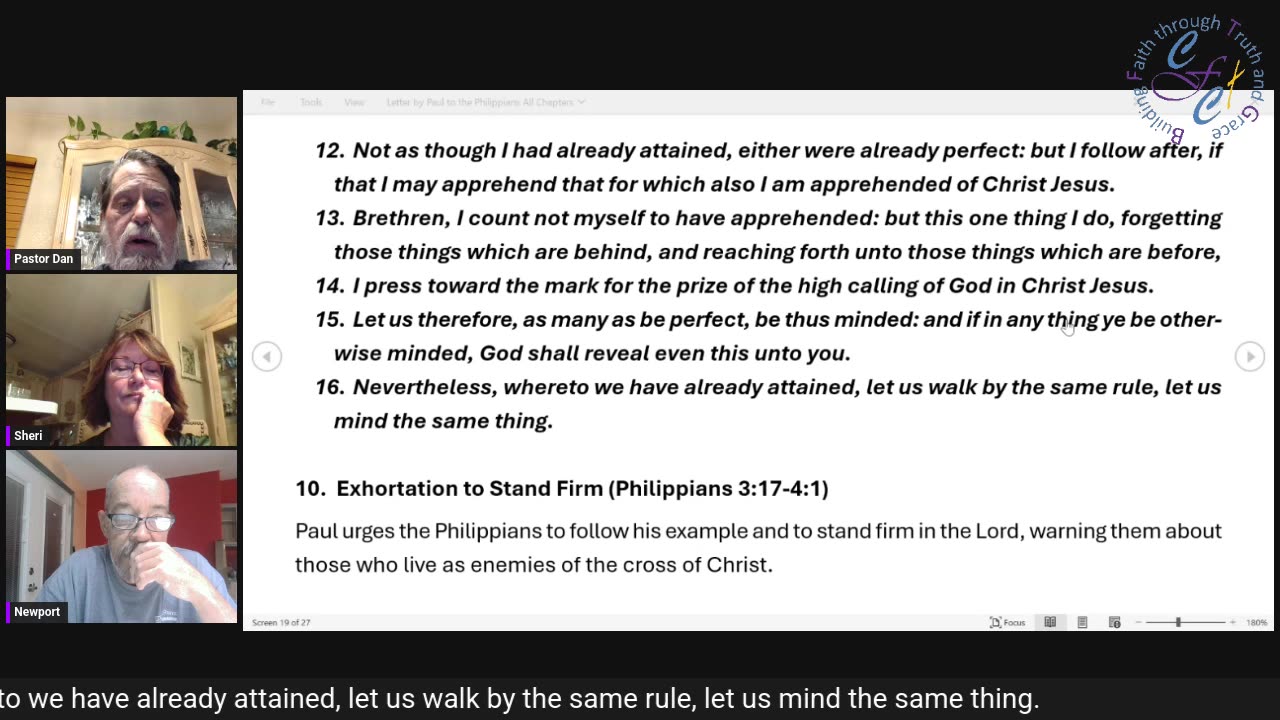Switch to Web Layout view
This screenshot has width=1280, height=720.
click(1114, 622)
